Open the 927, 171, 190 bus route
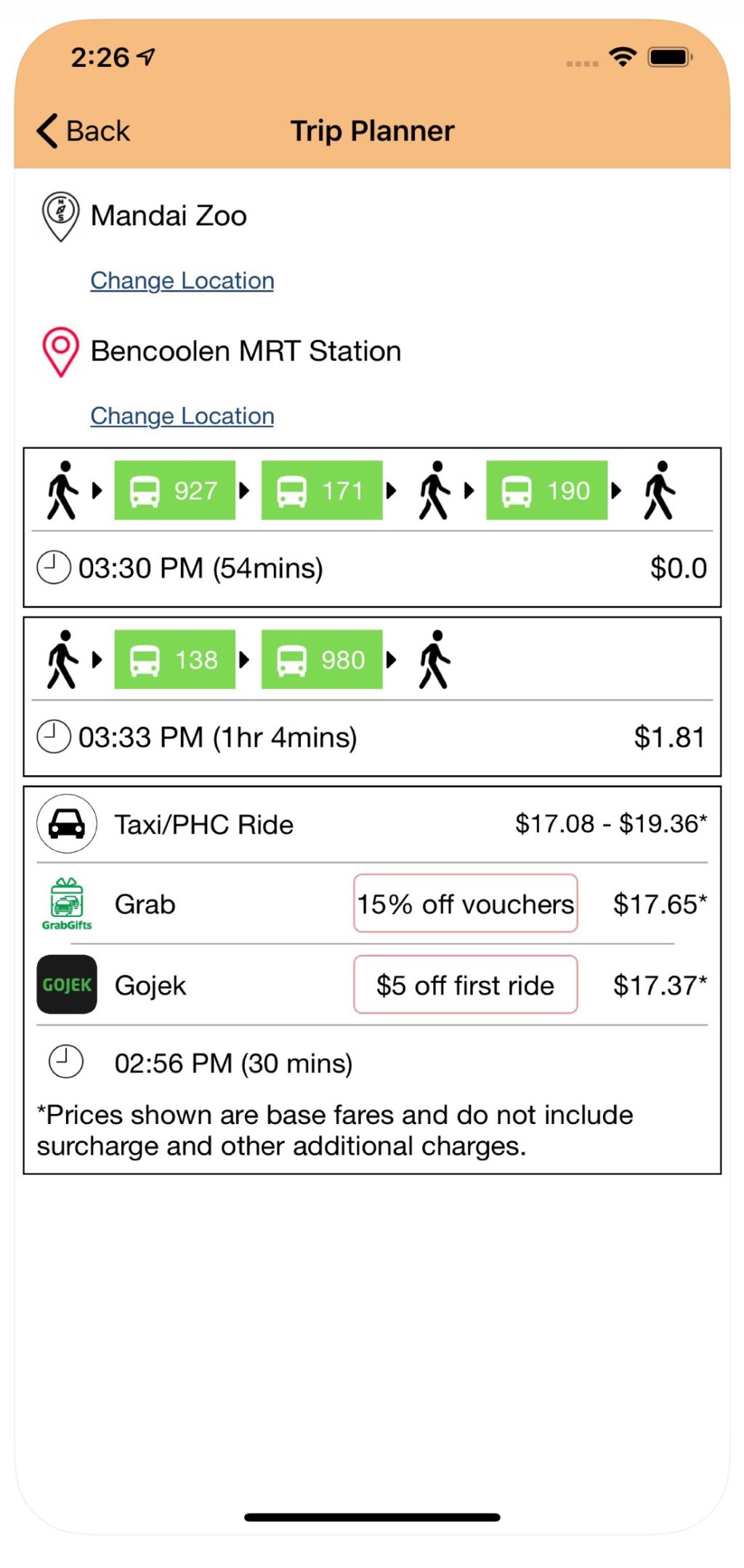 pos(371,528)
